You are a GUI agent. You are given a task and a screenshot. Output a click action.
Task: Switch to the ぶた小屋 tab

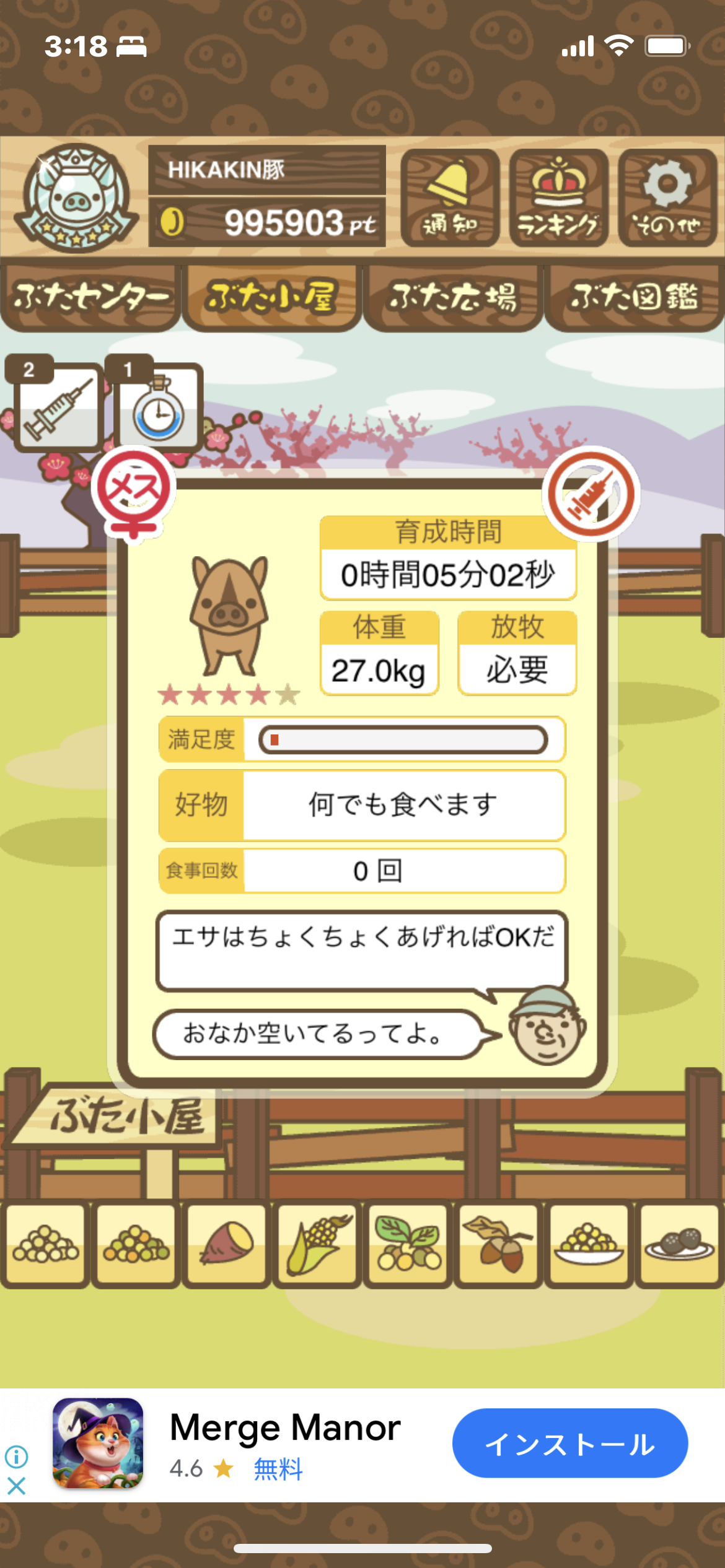pyautogui.click(x=271, y=297)
